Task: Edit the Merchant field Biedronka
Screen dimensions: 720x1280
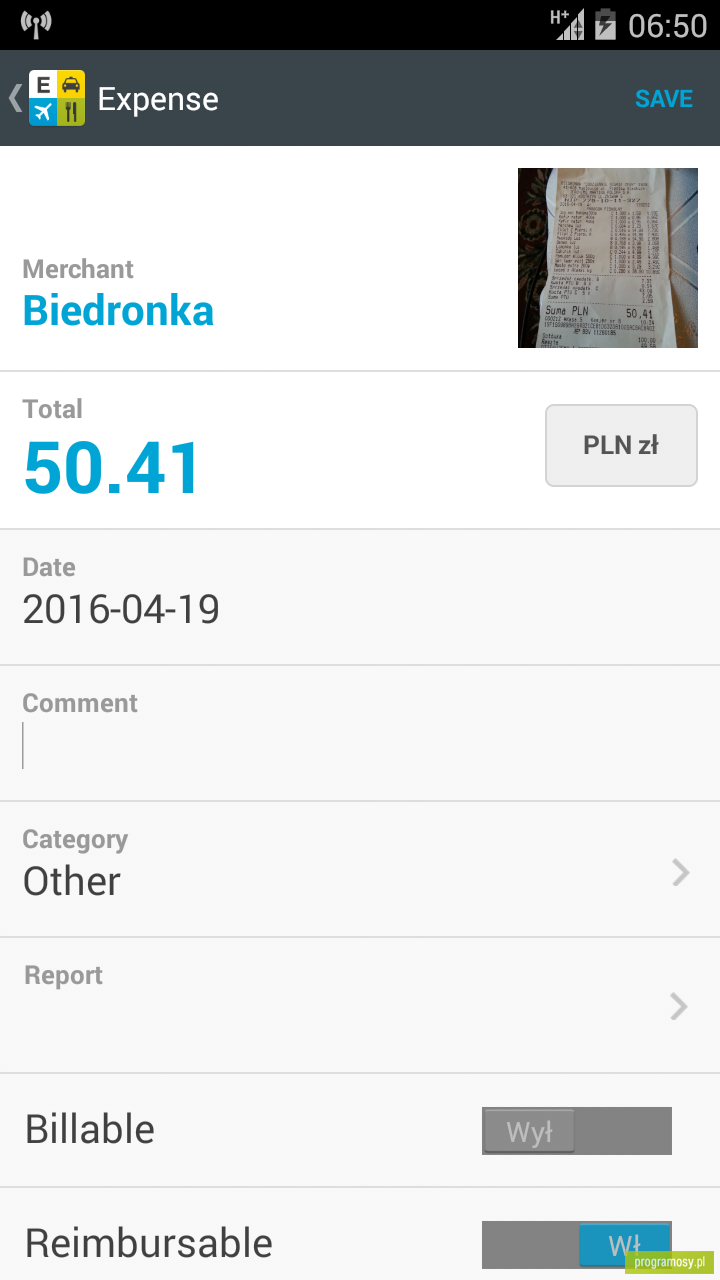Action: [118, 310]
